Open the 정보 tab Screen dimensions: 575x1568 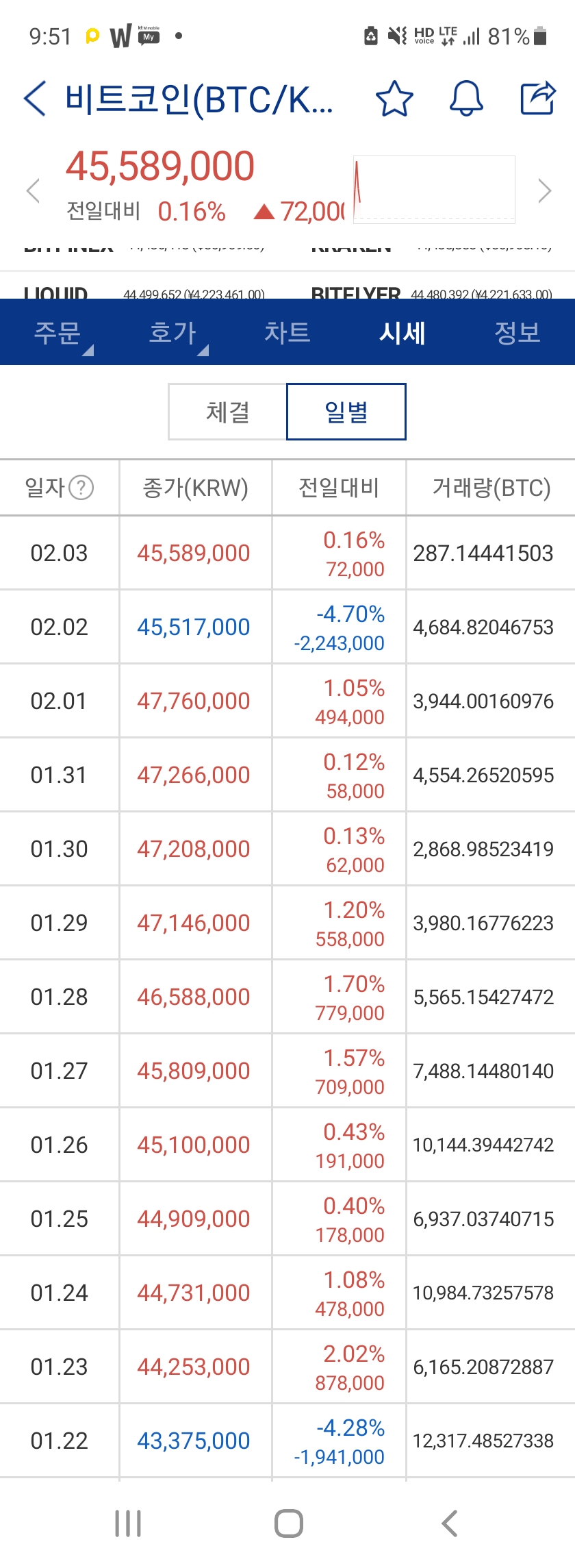(x=517, y=333)
